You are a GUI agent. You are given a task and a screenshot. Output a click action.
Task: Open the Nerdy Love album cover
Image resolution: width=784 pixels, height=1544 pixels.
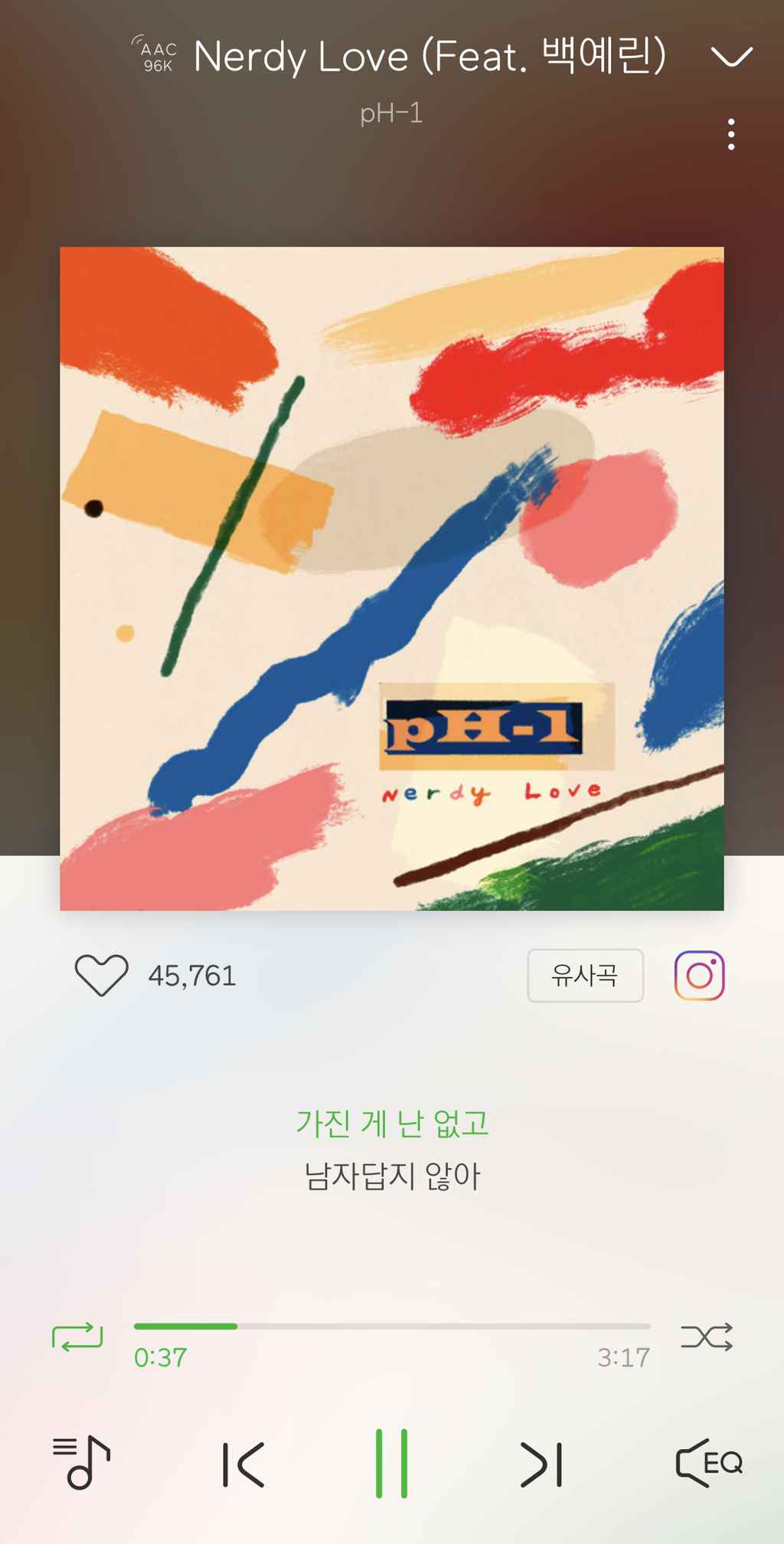click(x=392, y=578)
